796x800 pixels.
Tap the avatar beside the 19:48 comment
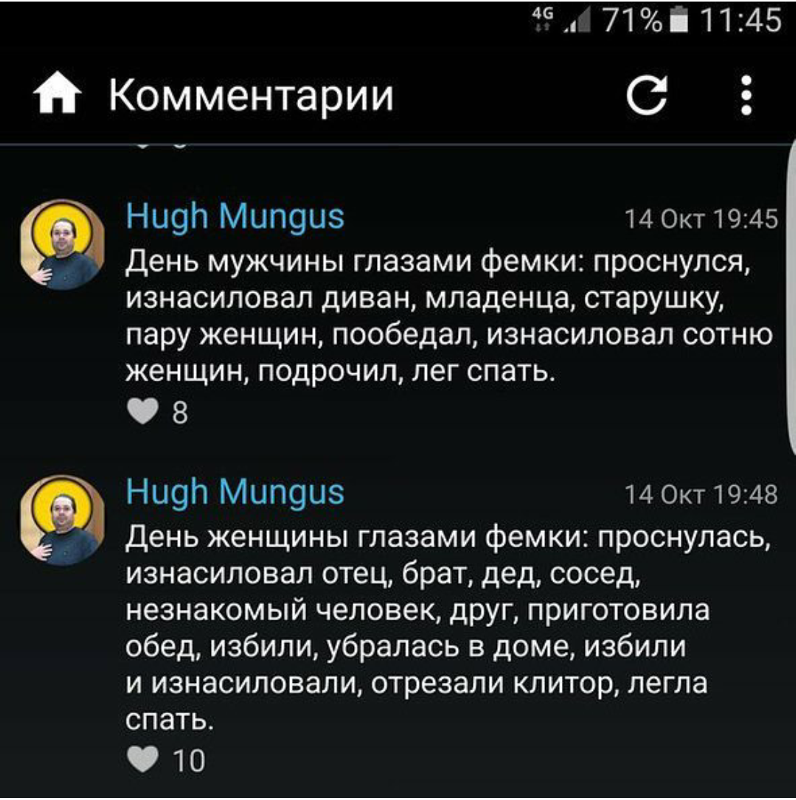(x=62, y=520)
